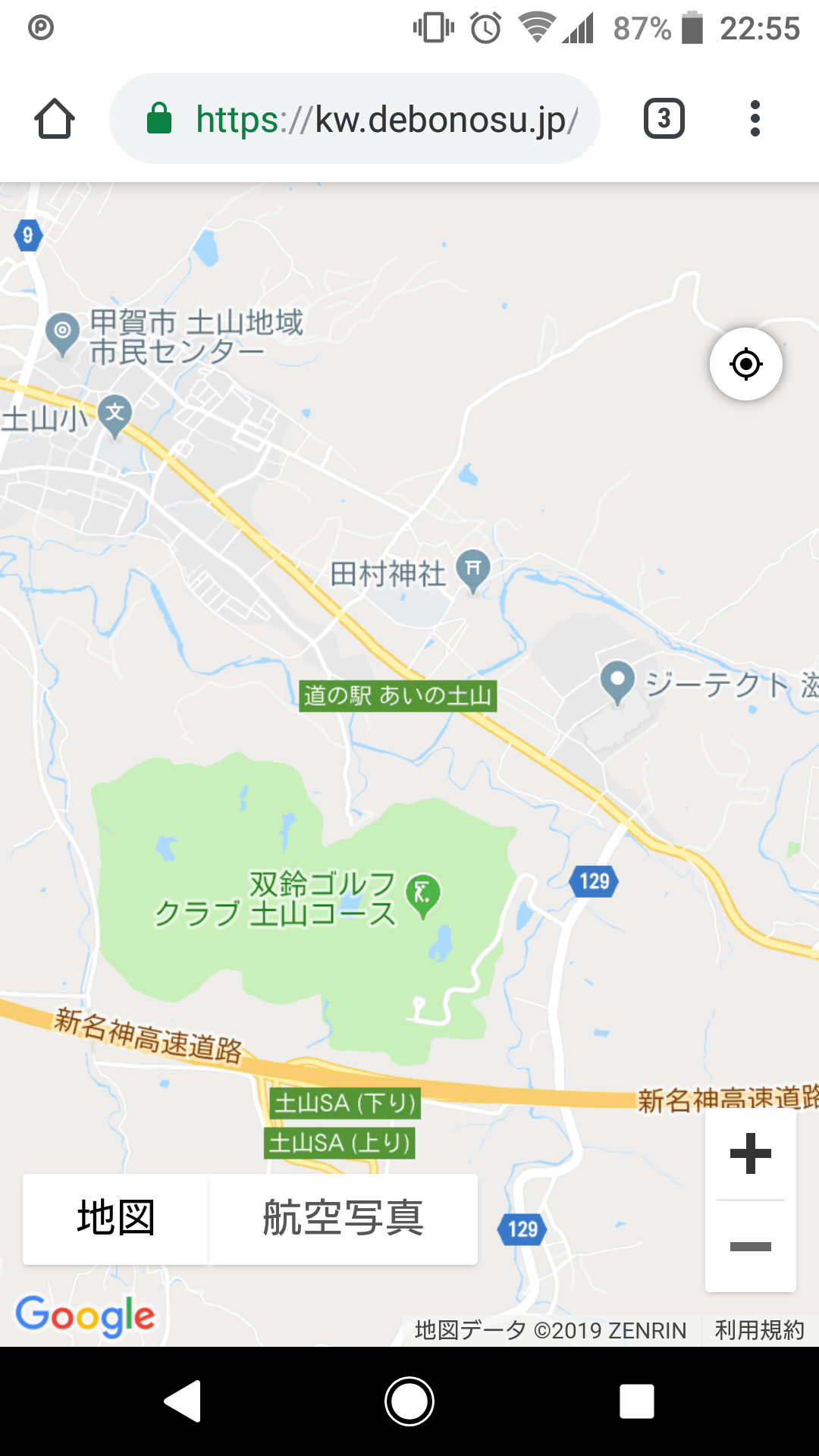Go back with the system back button

coord(182,1401)
